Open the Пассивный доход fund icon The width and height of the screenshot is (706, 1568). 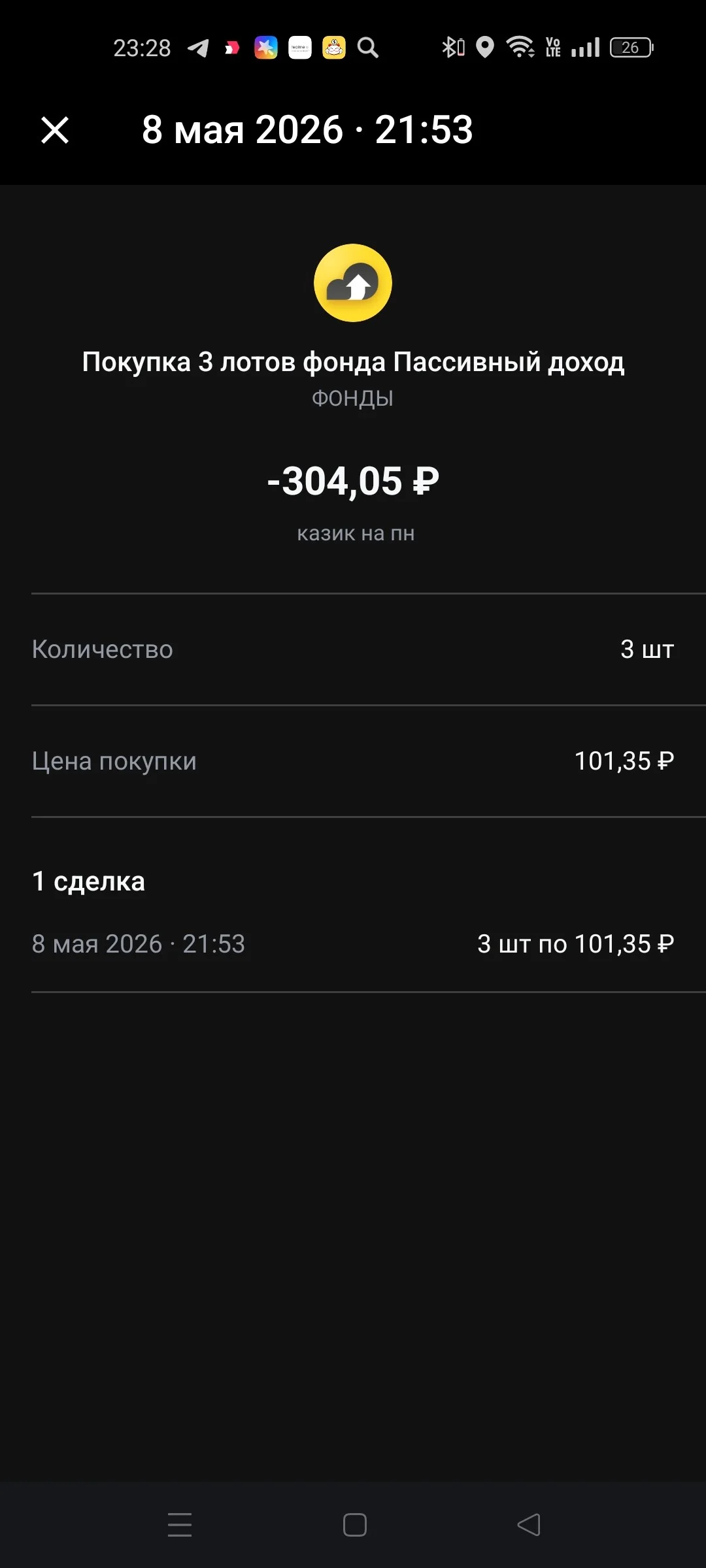pyautogui.click(x=353, y=283)
